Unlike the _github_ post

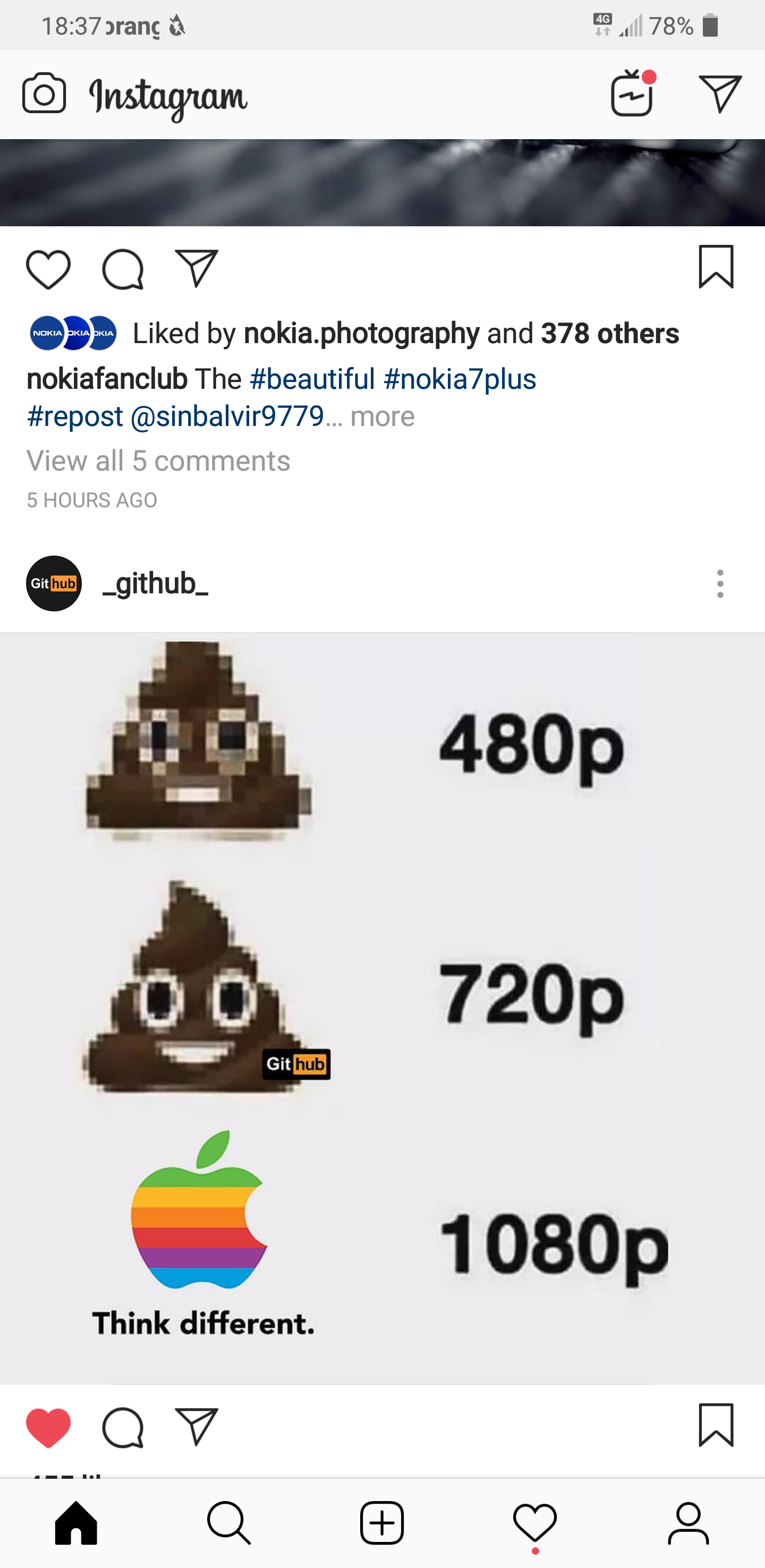[x=49, y=1427]
